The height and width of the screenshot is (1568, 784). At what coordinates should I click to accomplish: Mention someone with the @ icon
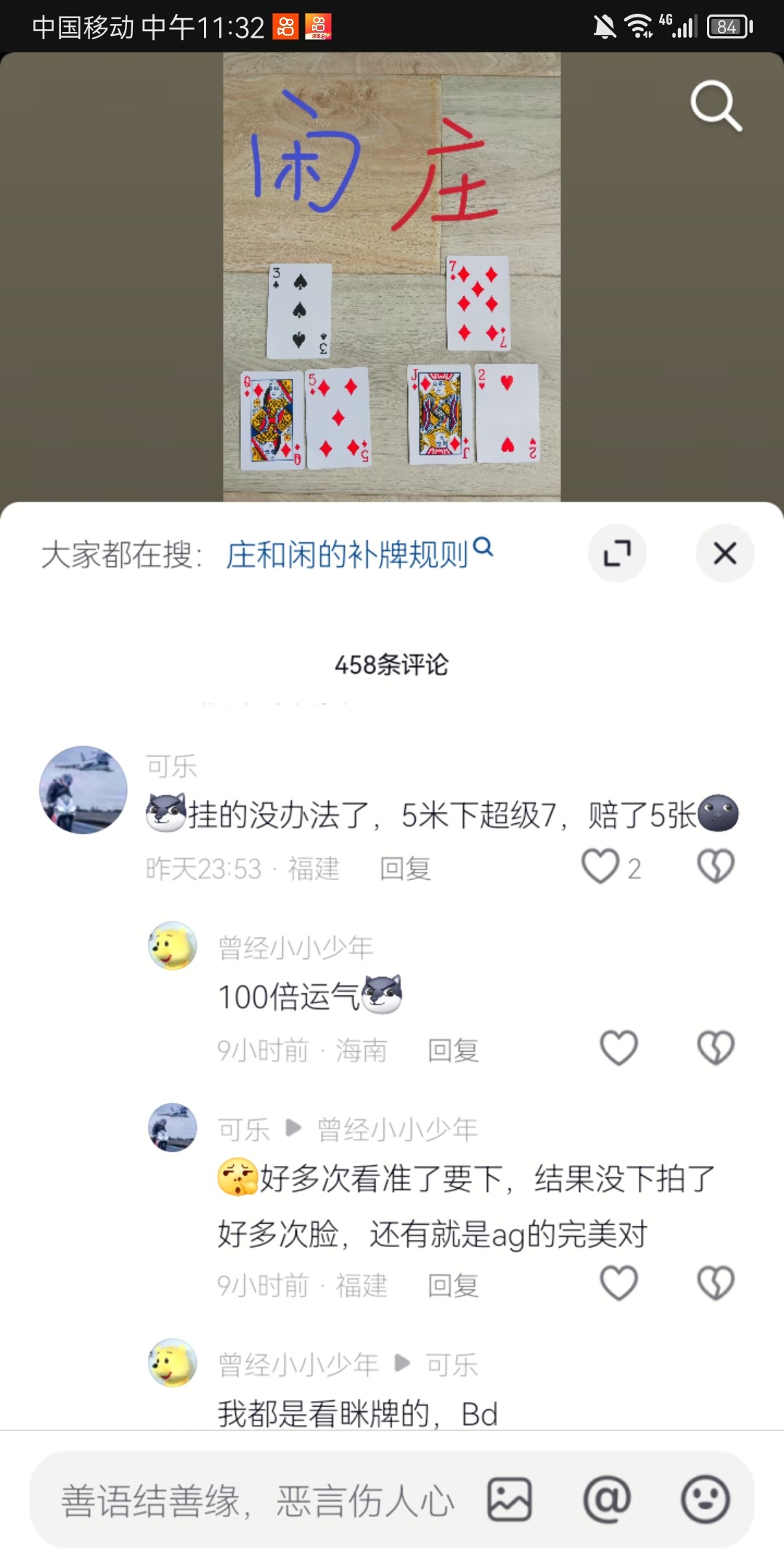[x=607, y=1500]
